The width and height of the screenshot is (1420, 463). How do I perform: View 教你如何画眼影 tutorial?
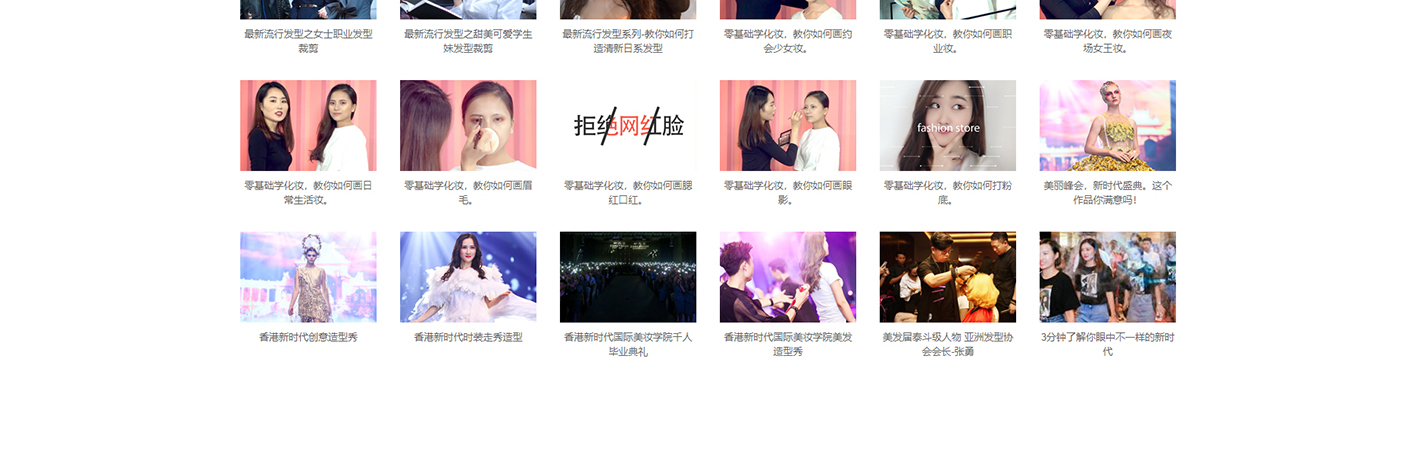788,126
